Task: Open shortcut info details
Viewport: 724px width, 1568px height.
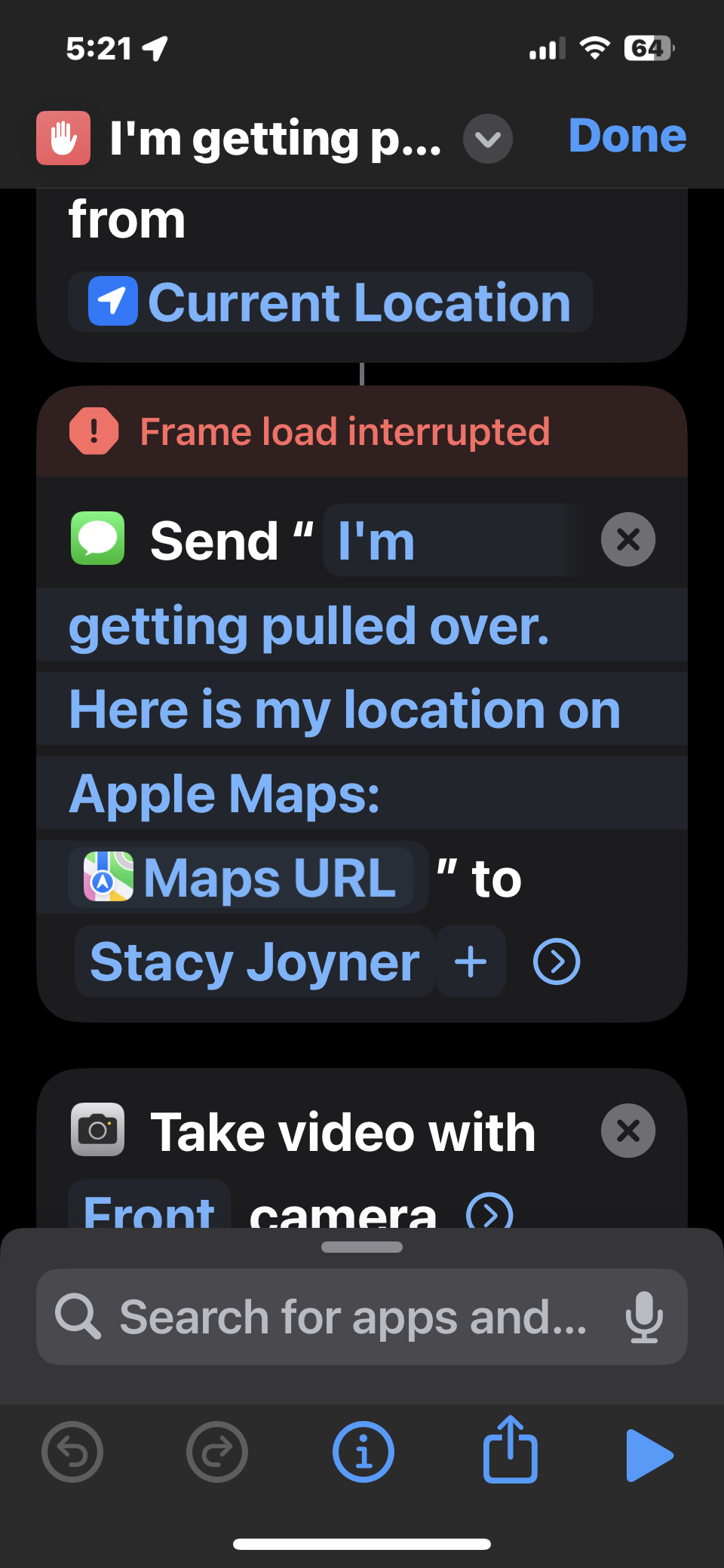Action: click(363, 1452)
